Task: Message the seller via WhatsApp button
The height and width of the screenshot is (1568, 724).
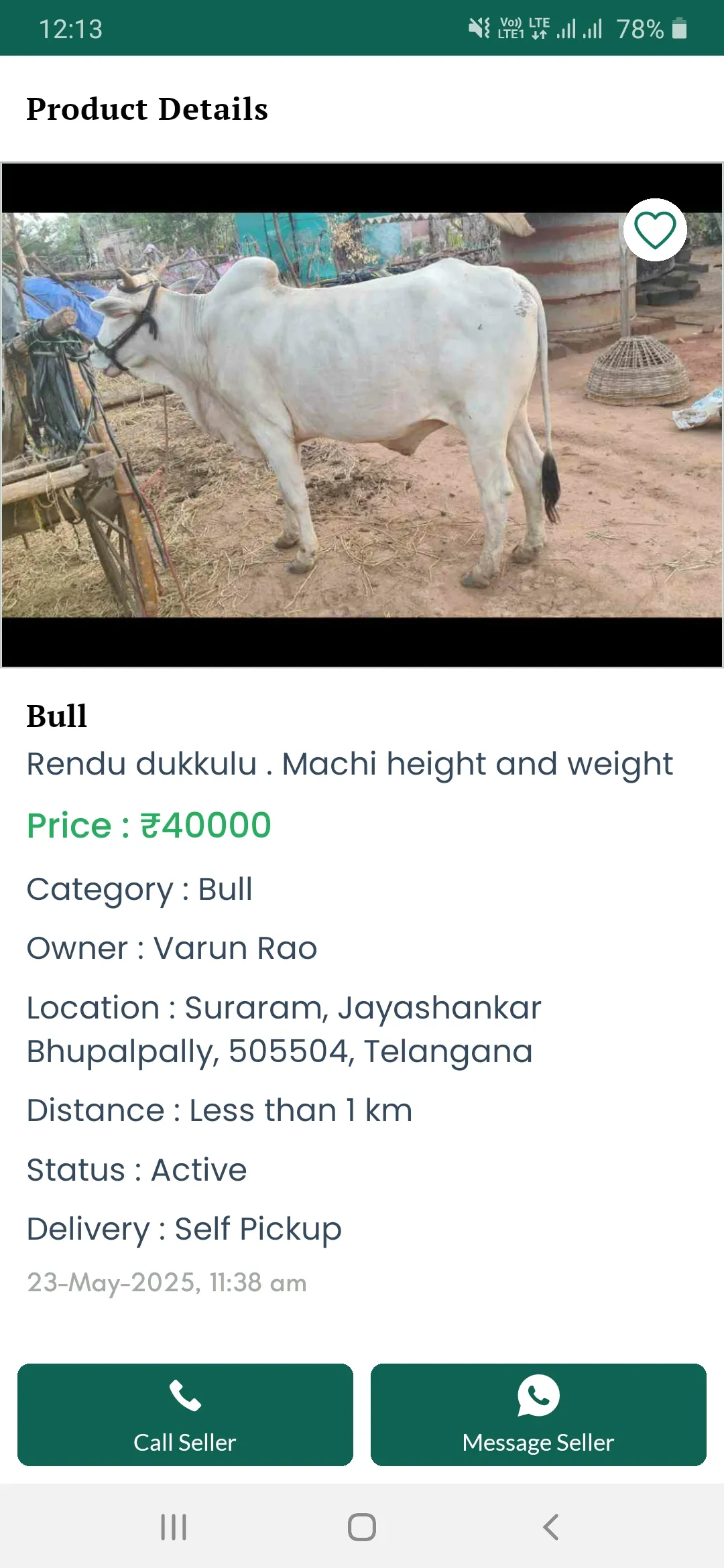Action: click(538, 1415)
